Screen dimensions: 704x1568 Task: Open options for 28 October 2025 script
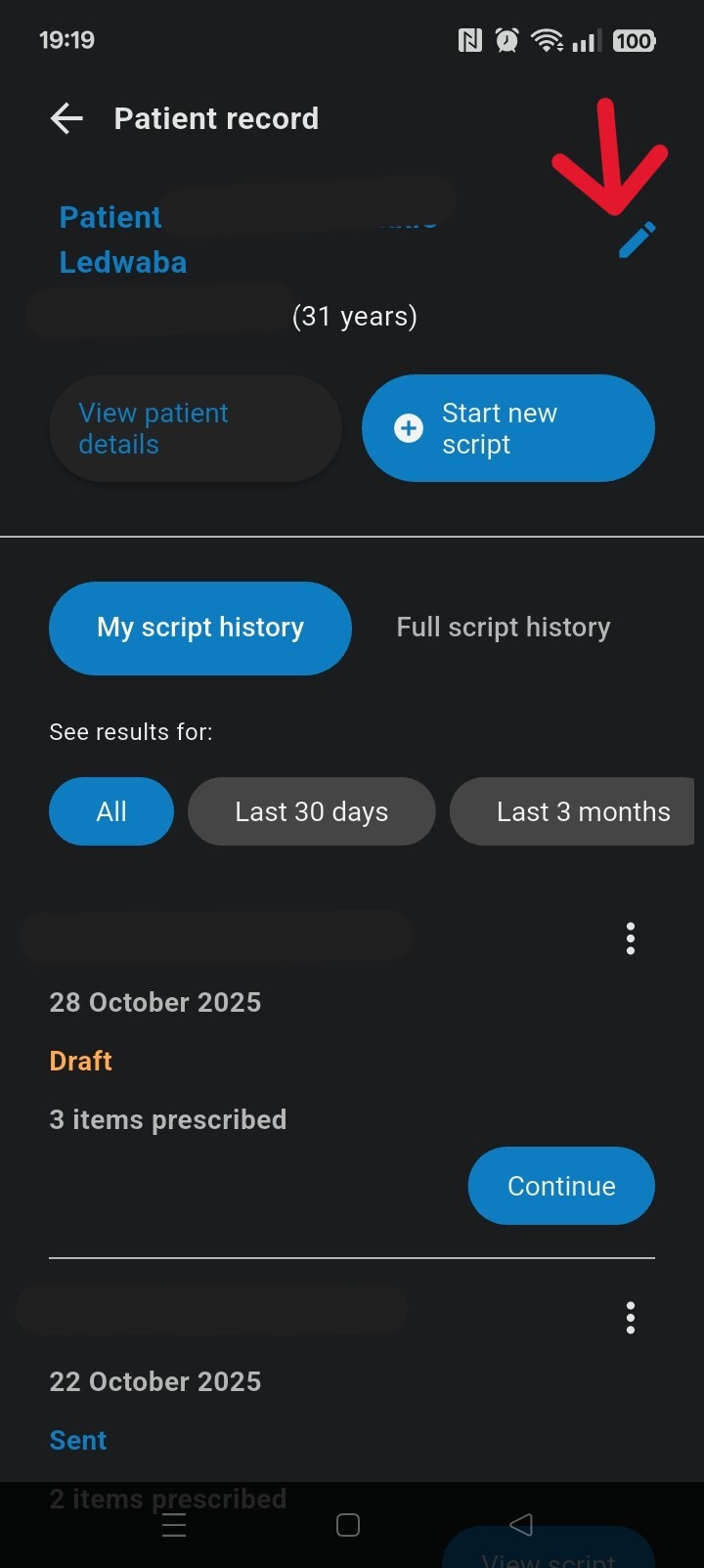631,938
